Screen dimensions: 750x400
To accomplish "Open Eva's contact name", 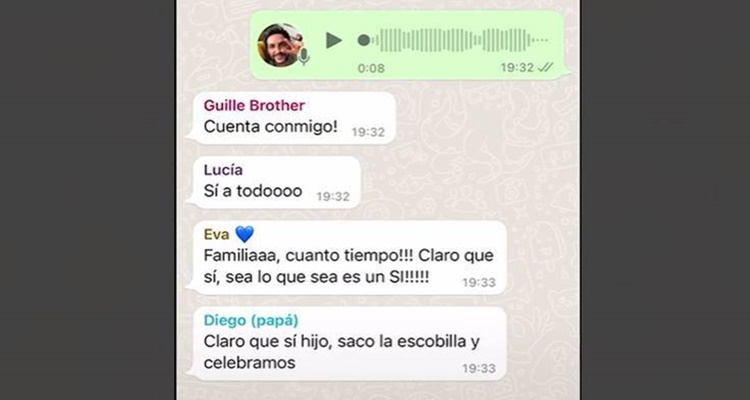I will [x=217, y=234].
